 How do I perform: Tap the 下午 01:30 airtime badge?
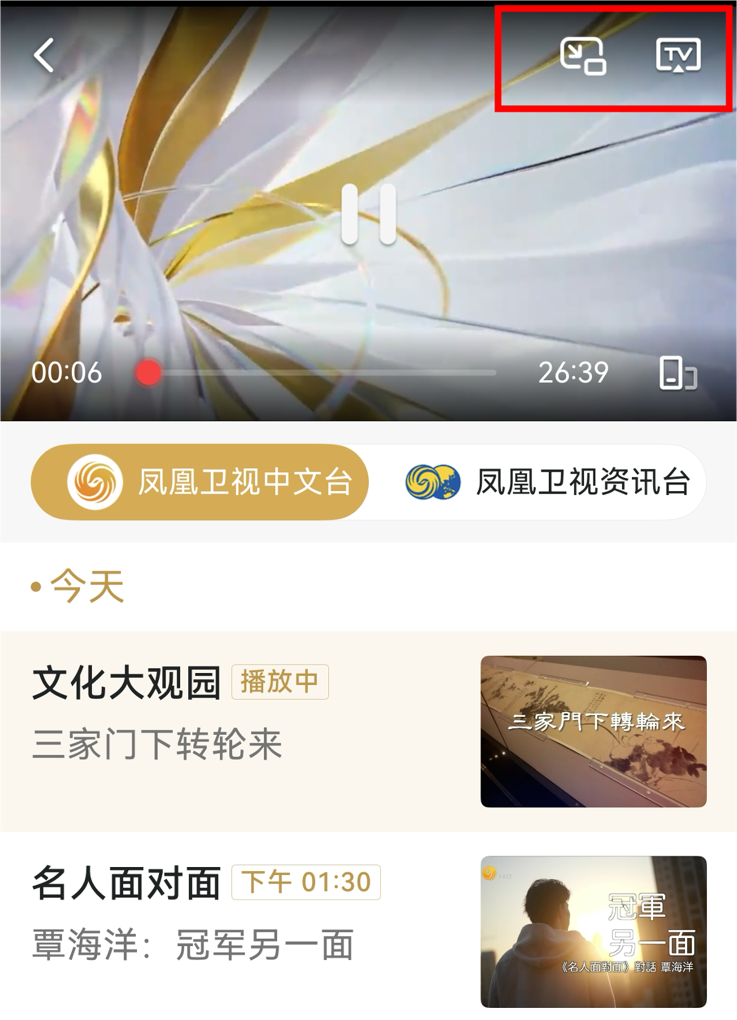[x=305, y=881]
